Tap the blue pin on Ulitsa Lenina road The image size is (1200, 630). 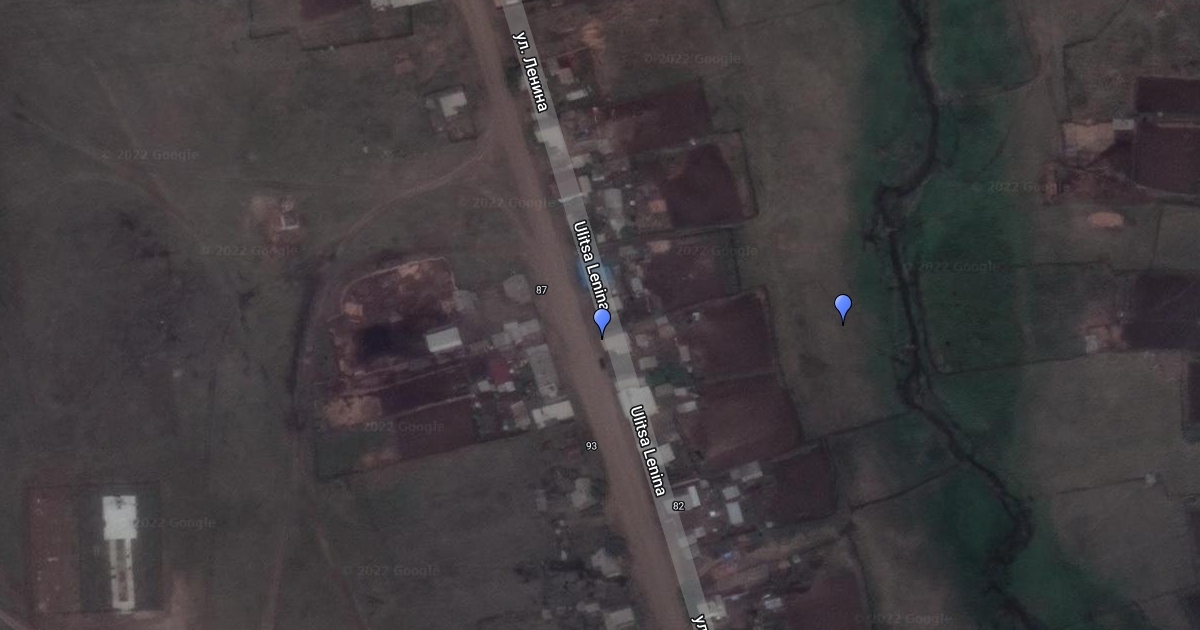click(x=602, y=321)
